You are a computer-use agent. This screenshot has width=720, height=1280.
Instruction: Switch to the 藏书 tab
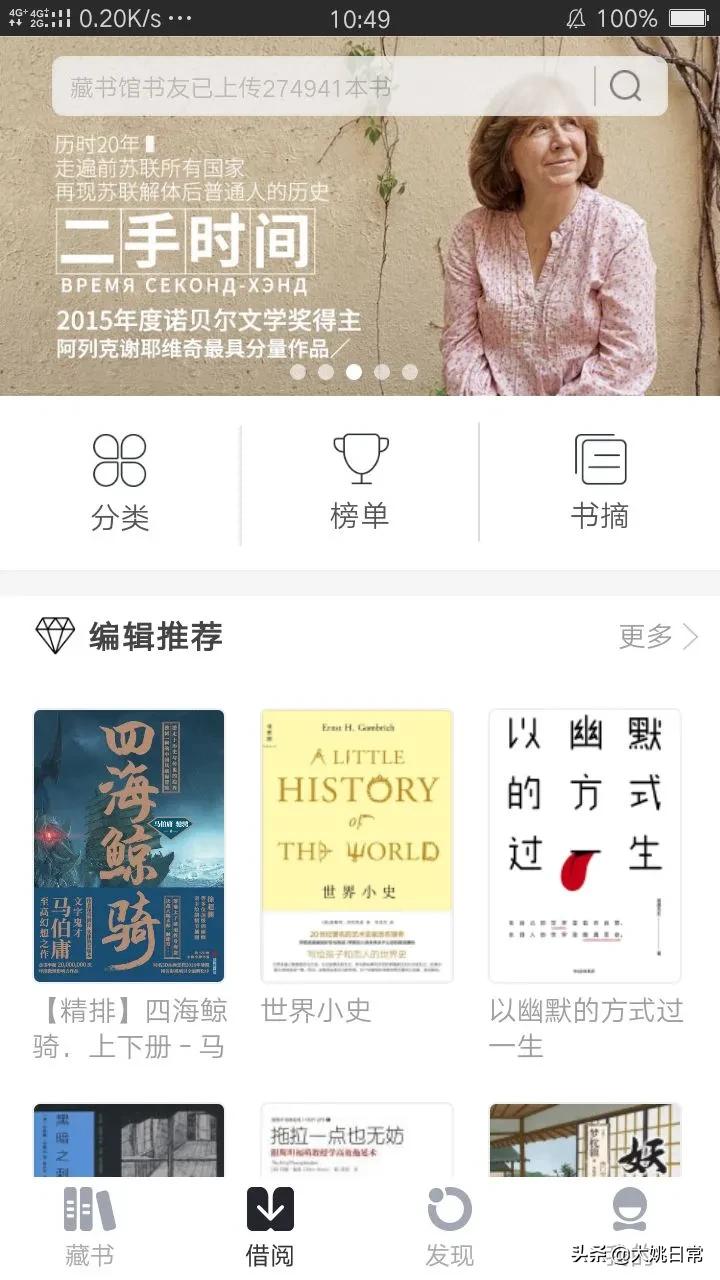click(90, 1226)
